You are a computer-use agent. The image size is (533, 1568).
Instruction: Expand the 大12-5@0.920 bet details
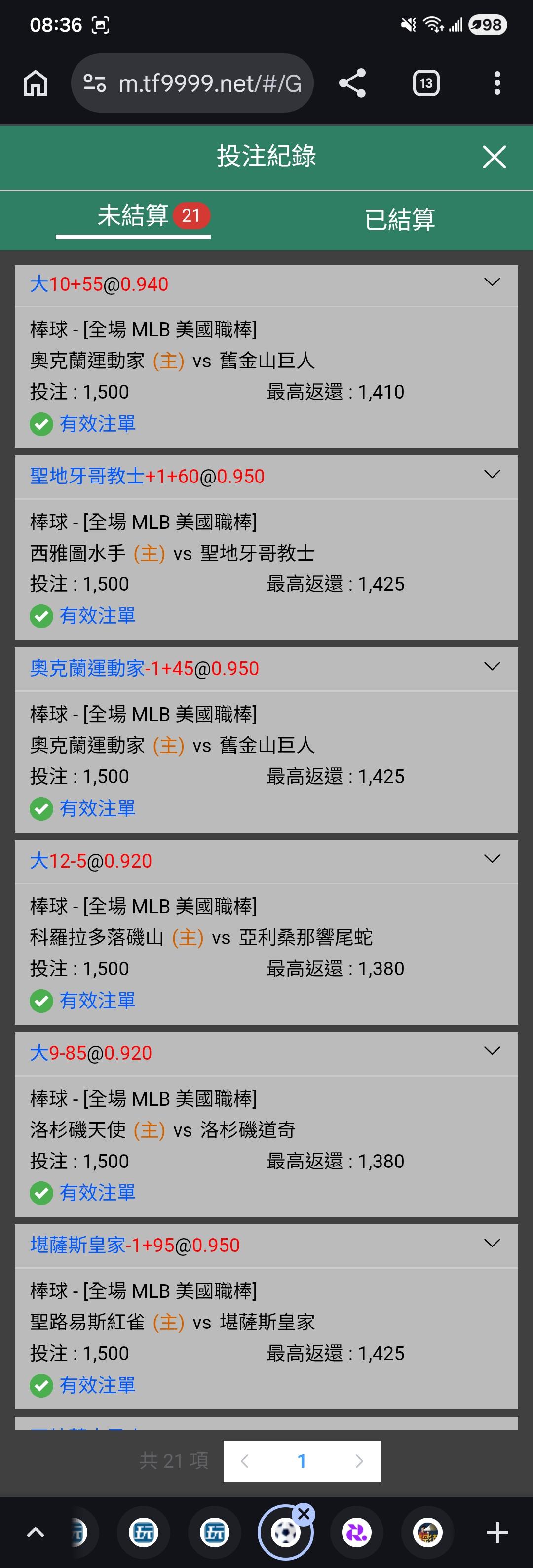click(x=492, y=859)
